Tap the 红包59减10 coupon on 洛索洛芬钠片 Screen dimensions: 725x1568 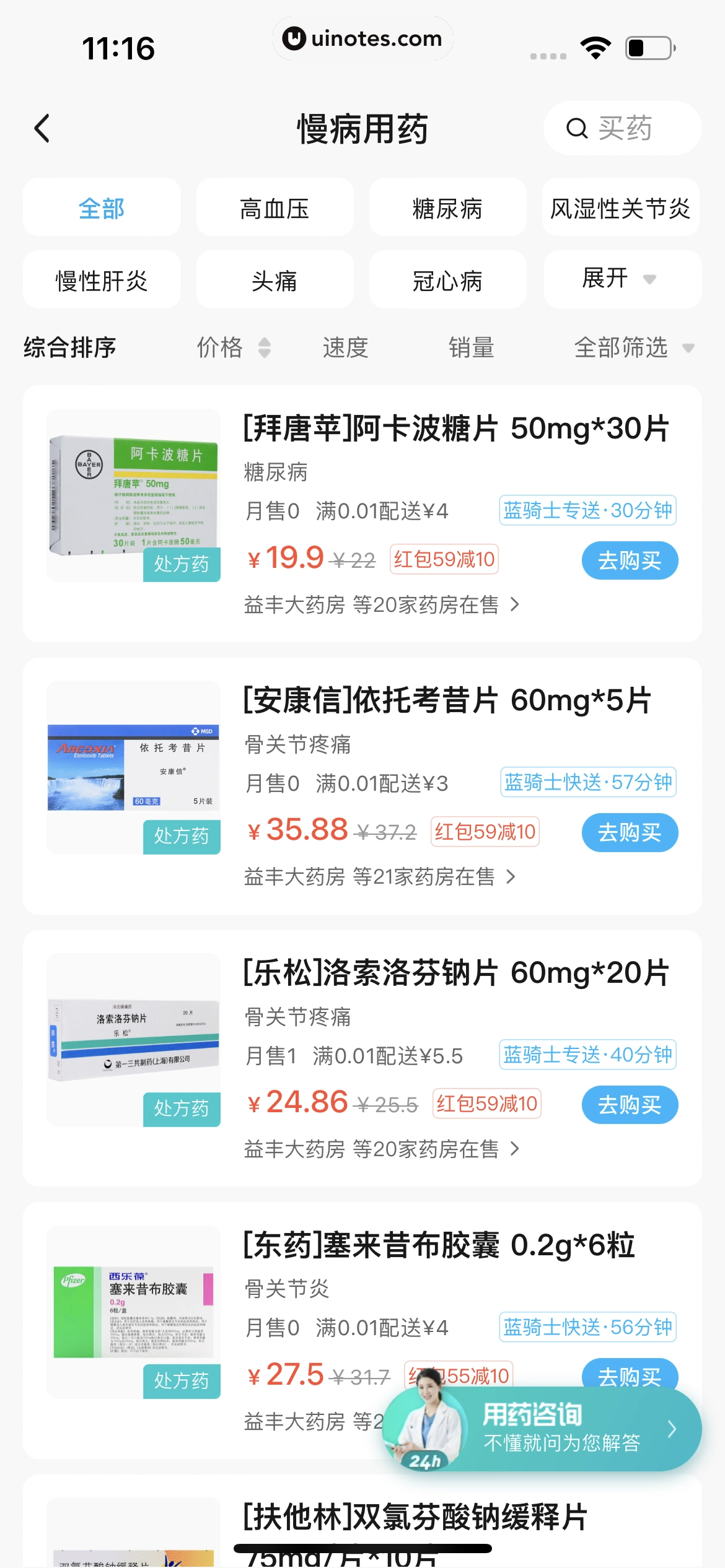click(x=487, y=1102)
